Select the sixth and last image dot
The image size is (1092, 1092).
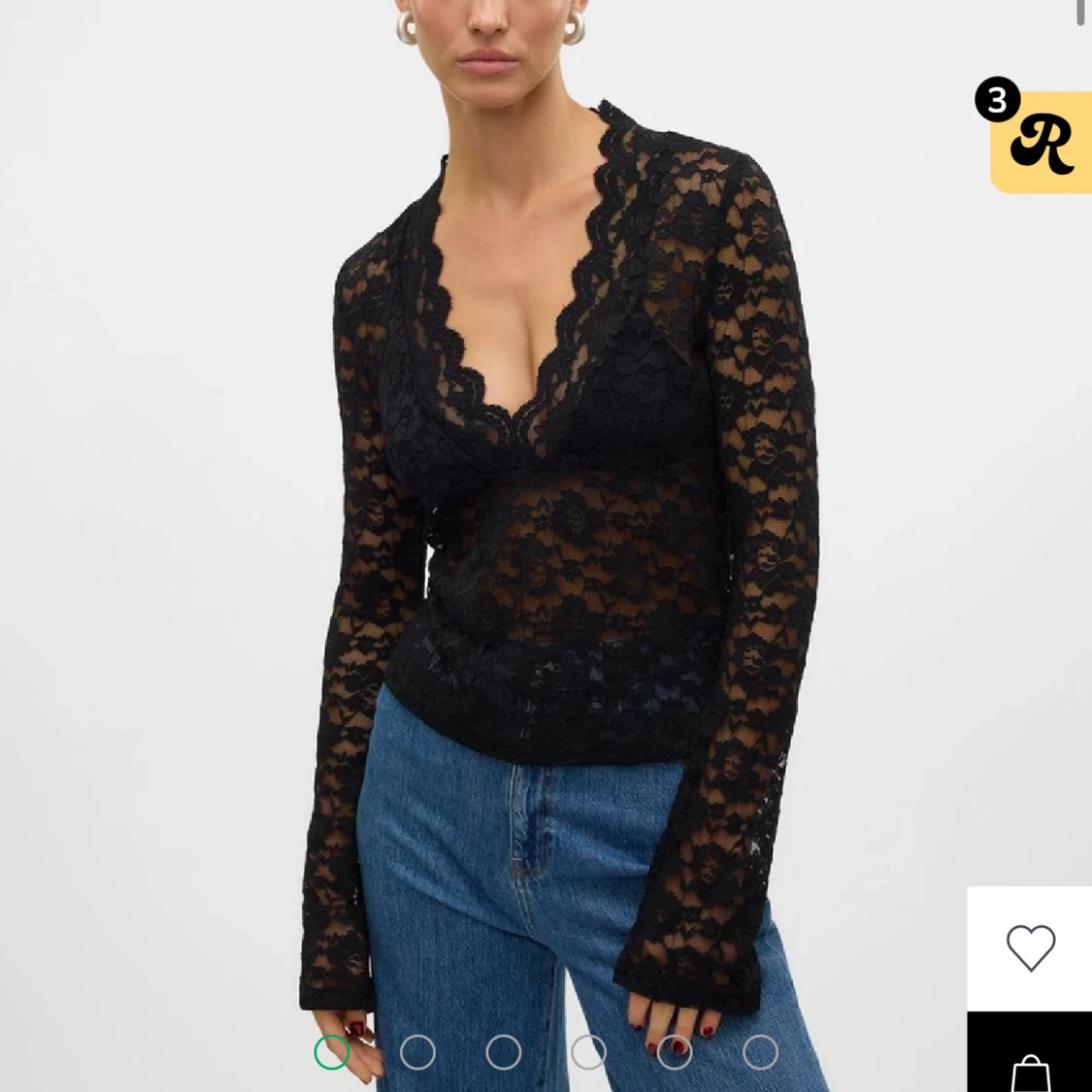(x=760, y=1052)
